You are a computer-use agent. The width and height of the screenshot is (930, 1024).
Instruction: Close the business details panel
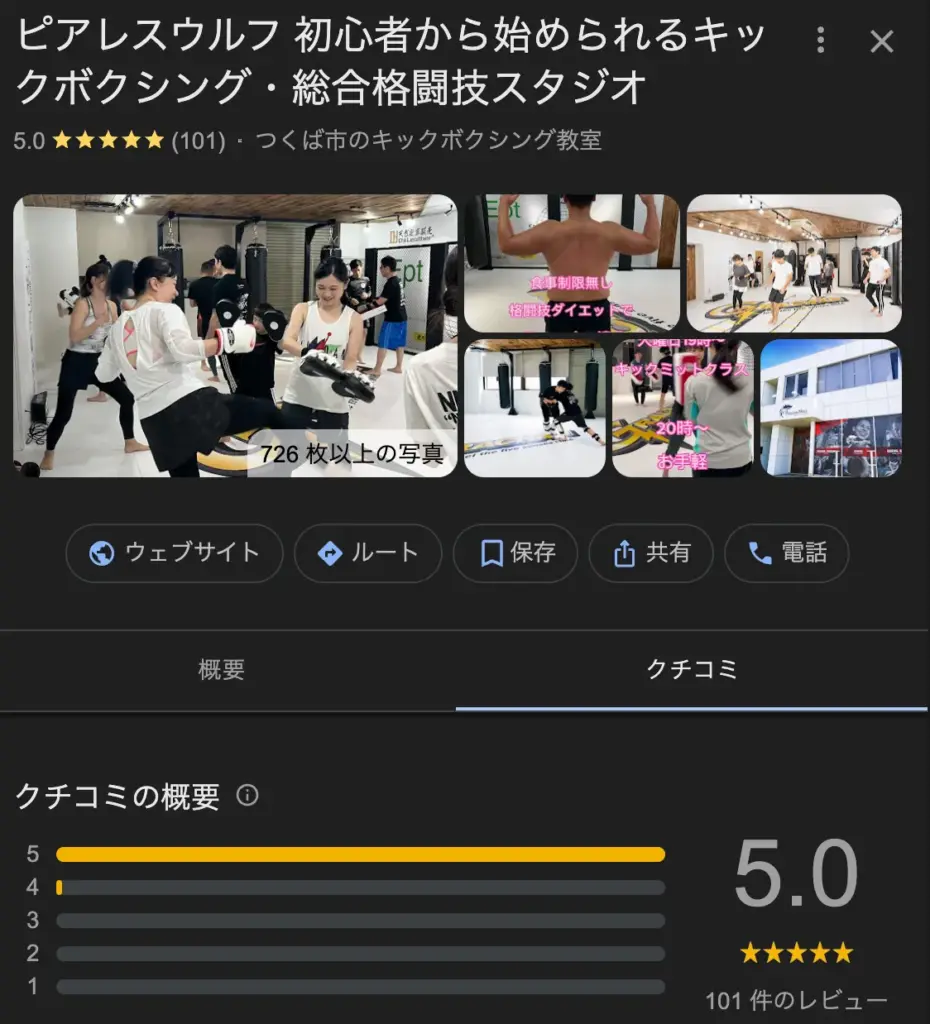point(881,41)
